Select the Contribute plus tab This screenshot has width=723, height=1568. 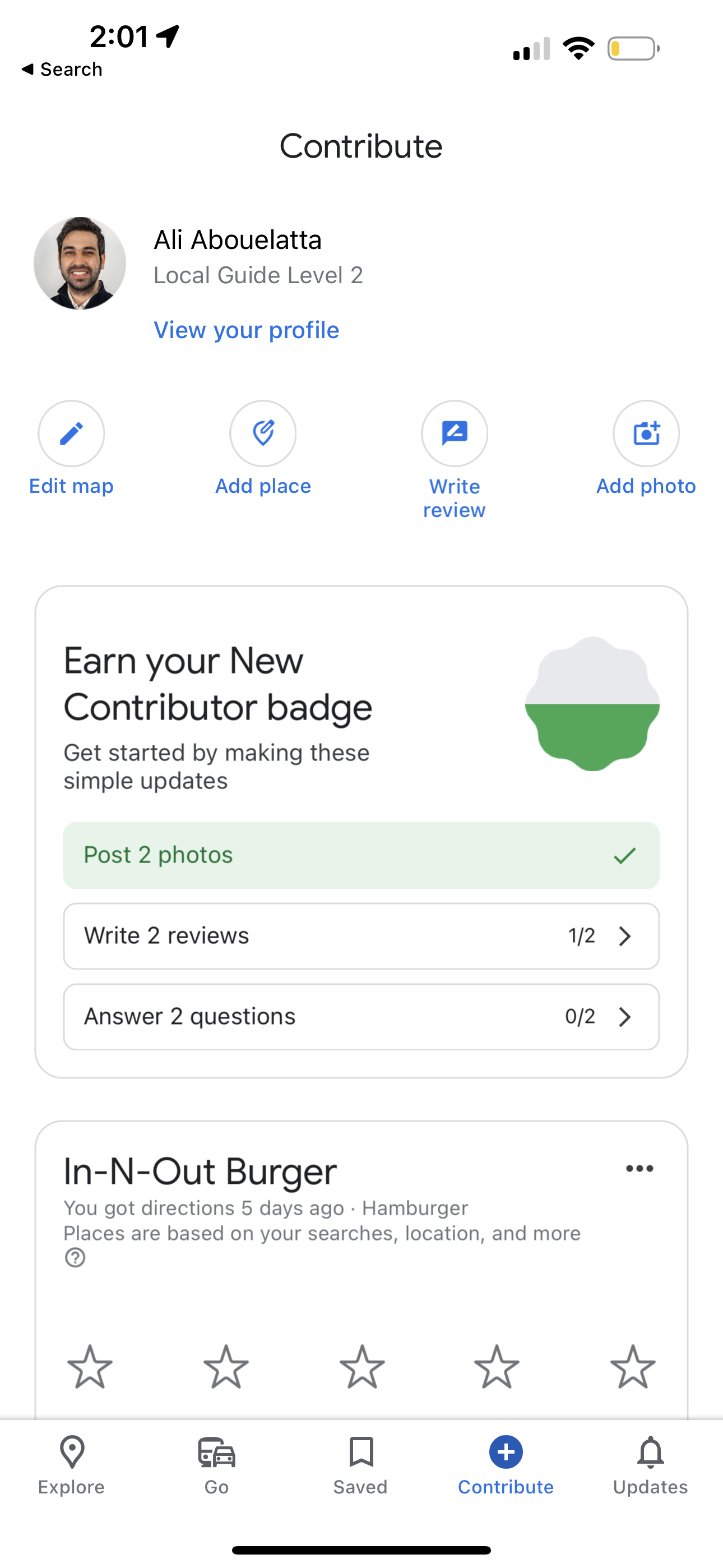point(505,1454)
